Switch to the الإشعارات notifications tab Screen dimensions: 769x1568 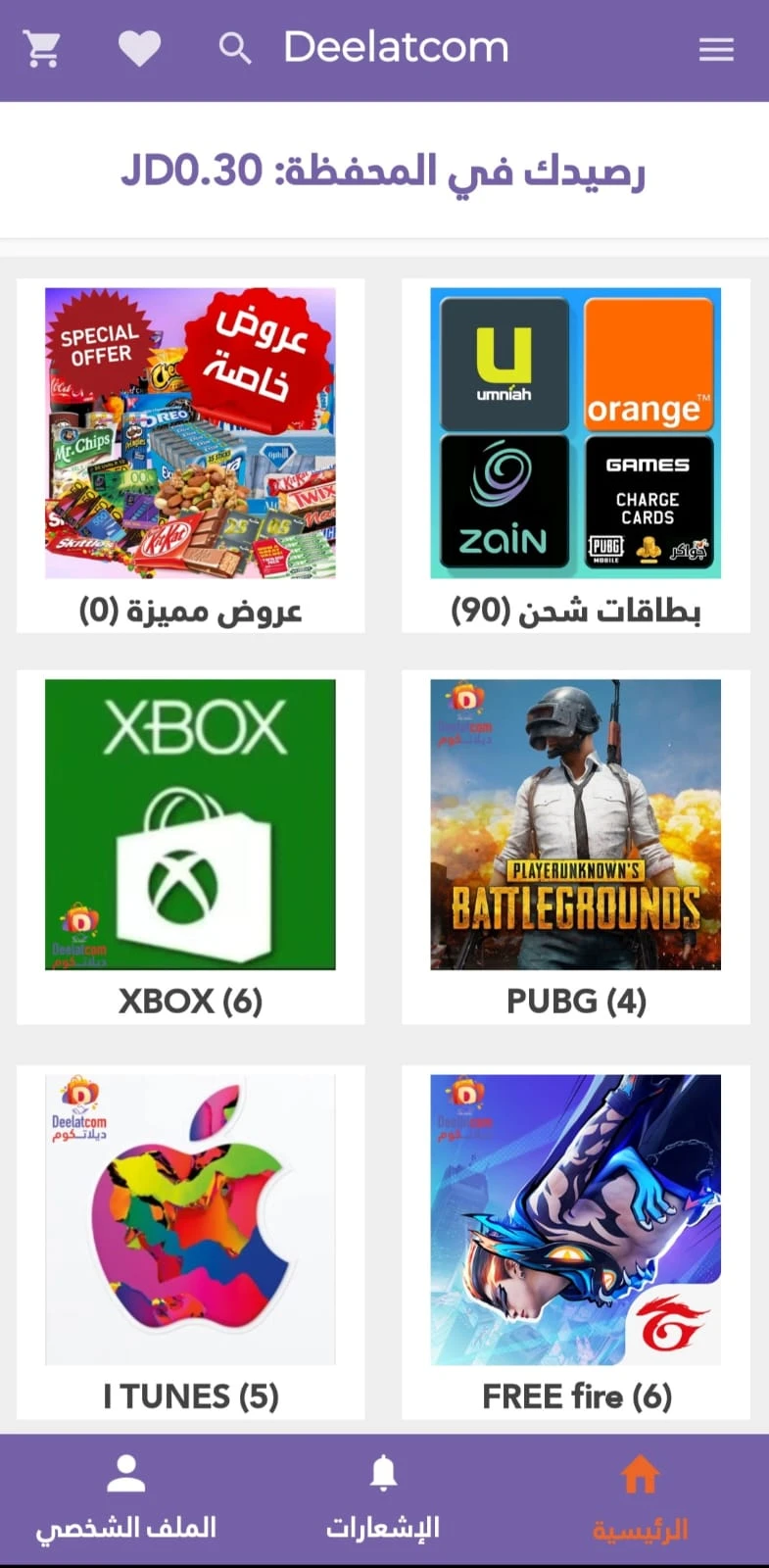coord(383,1499)
